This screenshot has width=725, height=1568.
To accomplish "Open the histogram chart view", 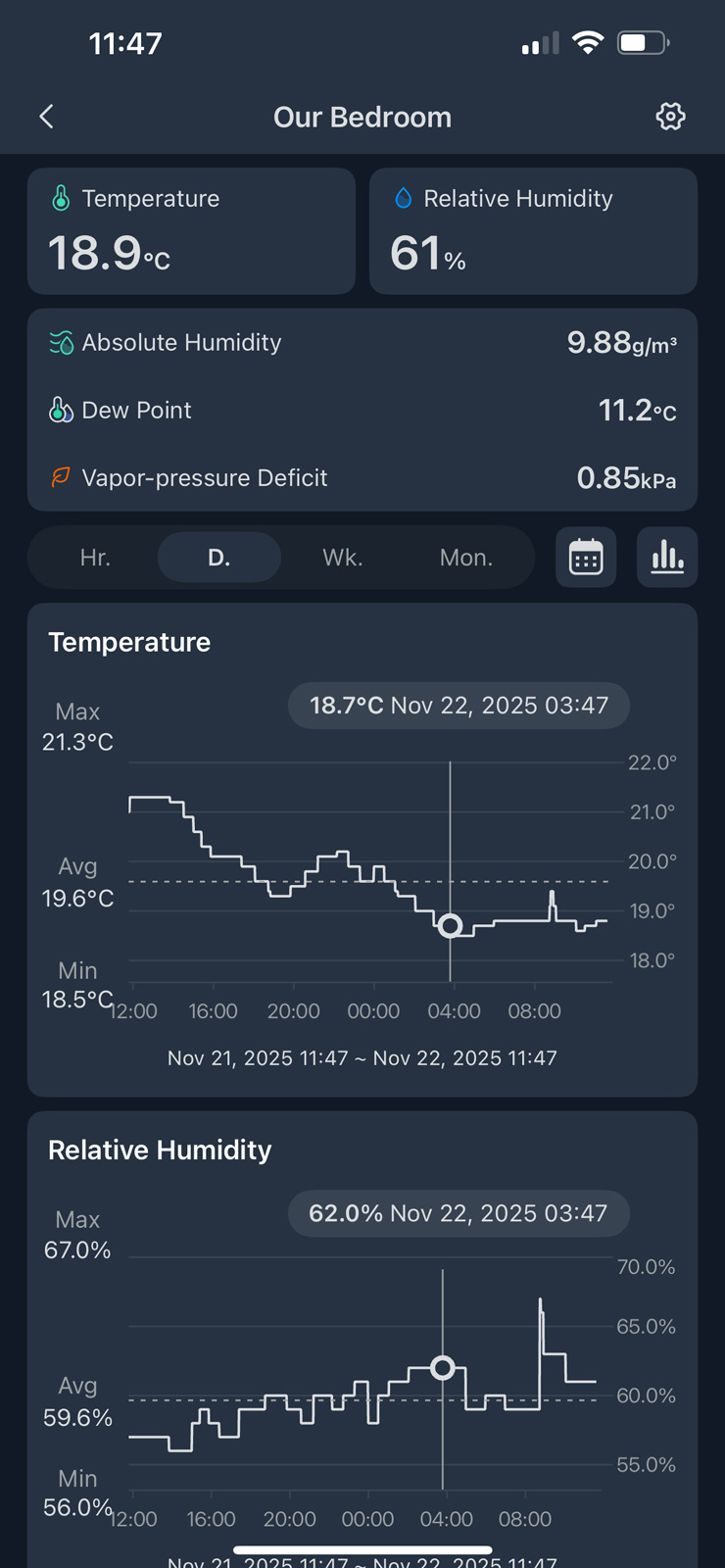I will pos(667,557).
